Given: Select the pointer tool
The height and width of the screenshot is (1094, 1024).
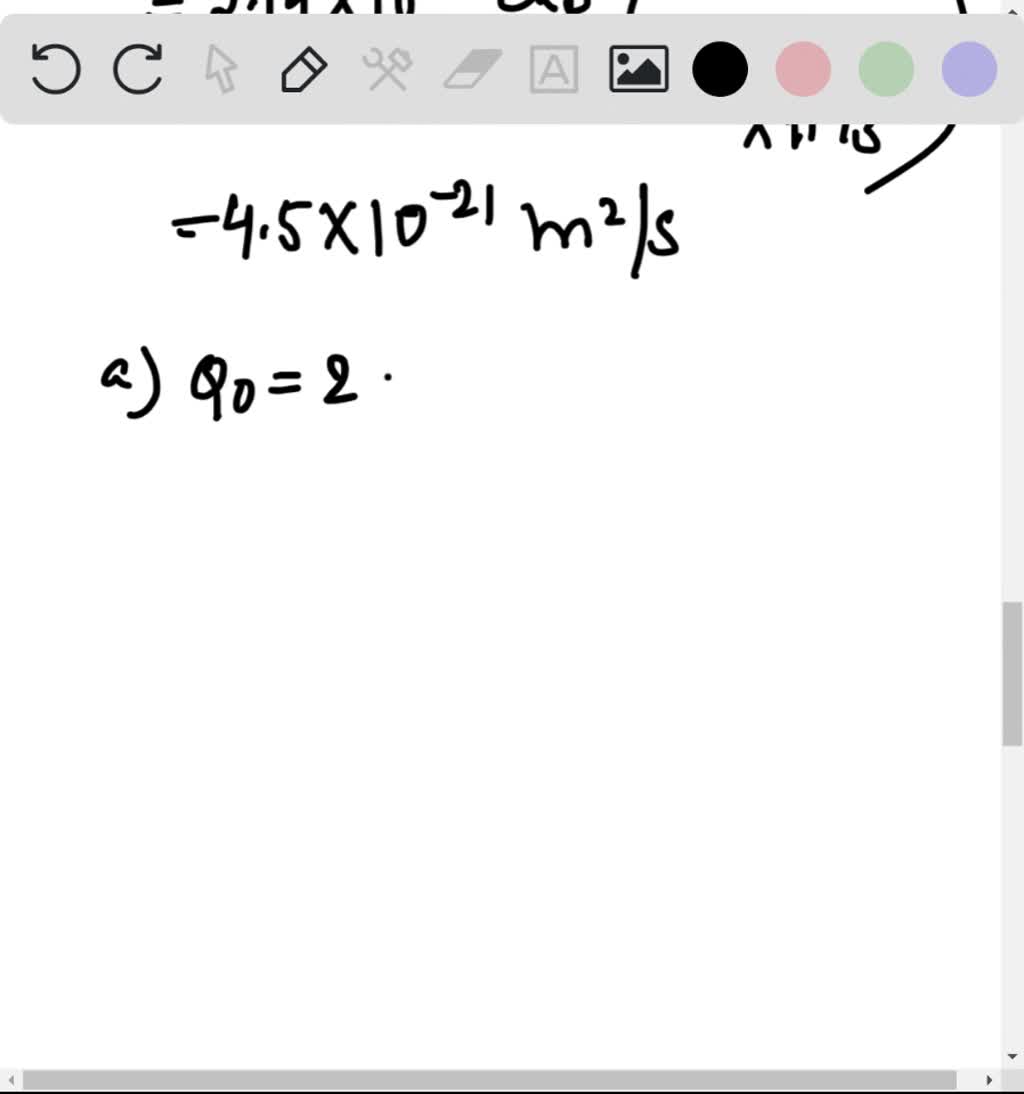Looking at the screenshot, I should (221, 70).
